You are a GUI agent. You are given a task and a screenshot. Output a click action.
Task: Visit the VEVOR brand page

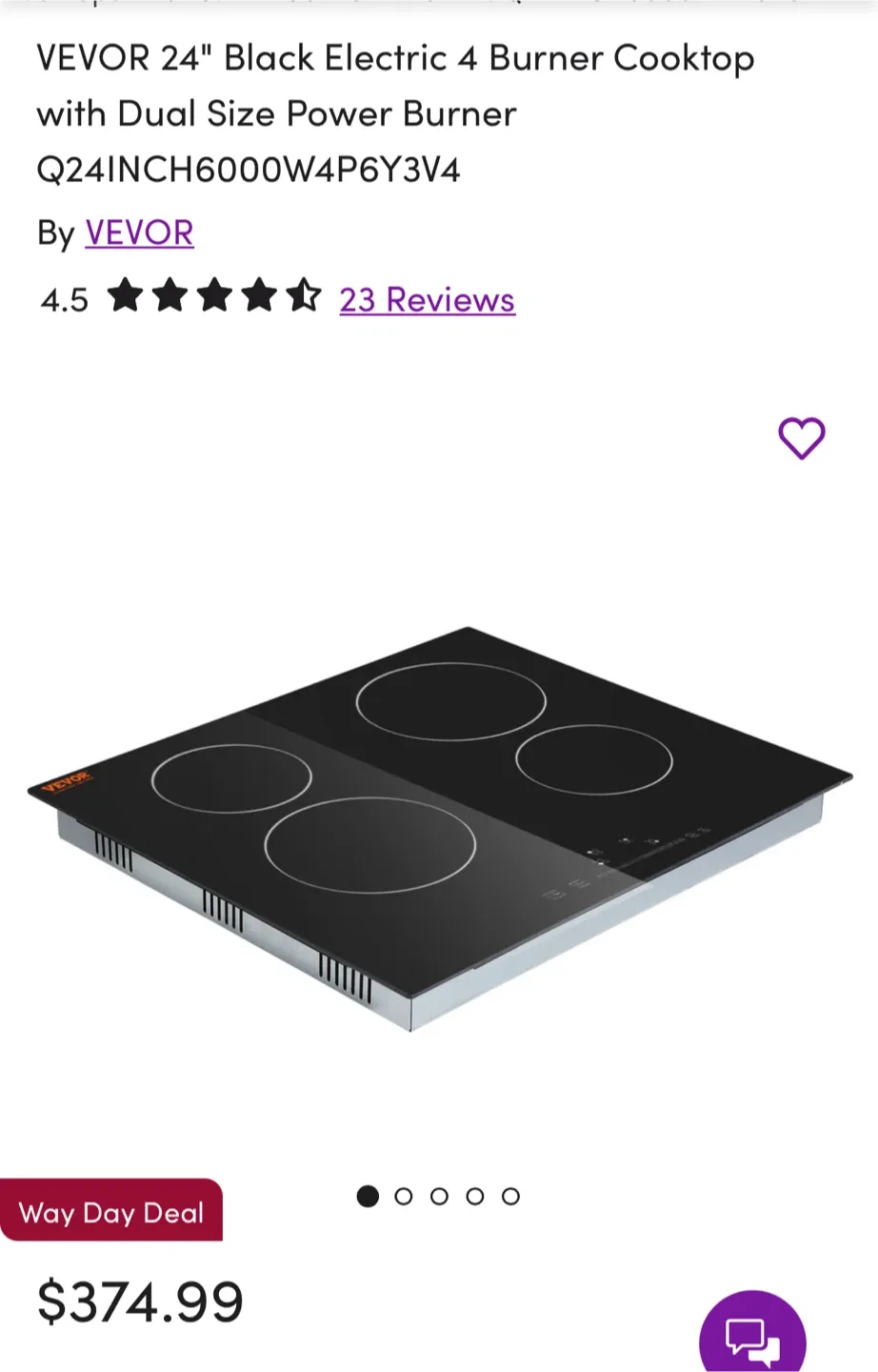(x=139, y=232)
